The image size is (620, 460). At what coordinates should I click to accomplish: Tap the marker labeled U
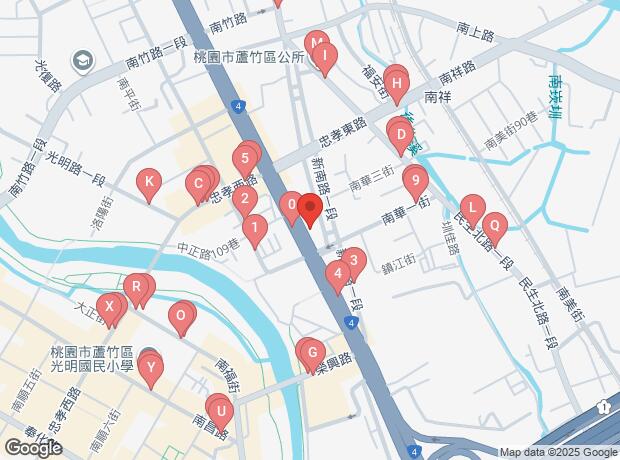click(221, 410)
